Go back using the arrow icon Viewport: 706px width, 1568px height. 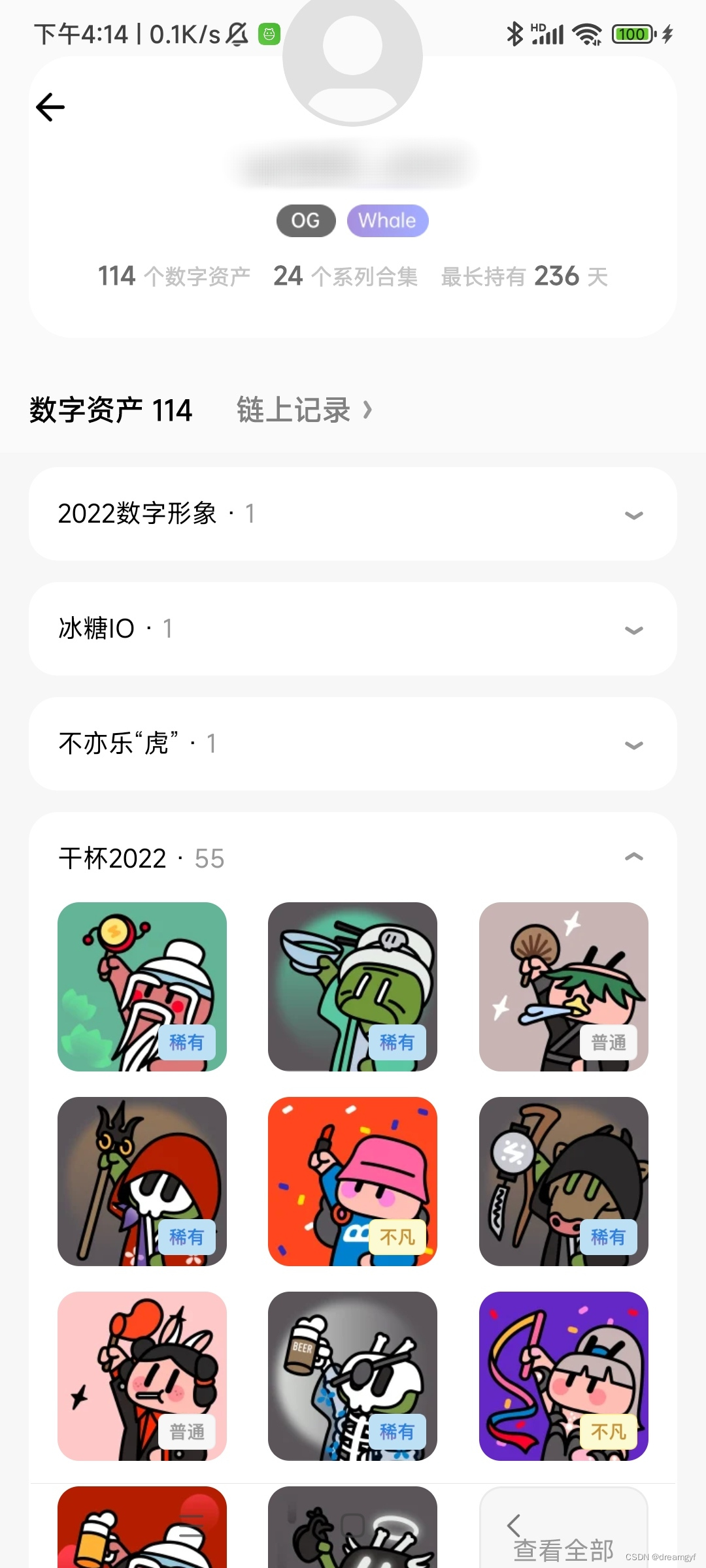coord(50,107)
